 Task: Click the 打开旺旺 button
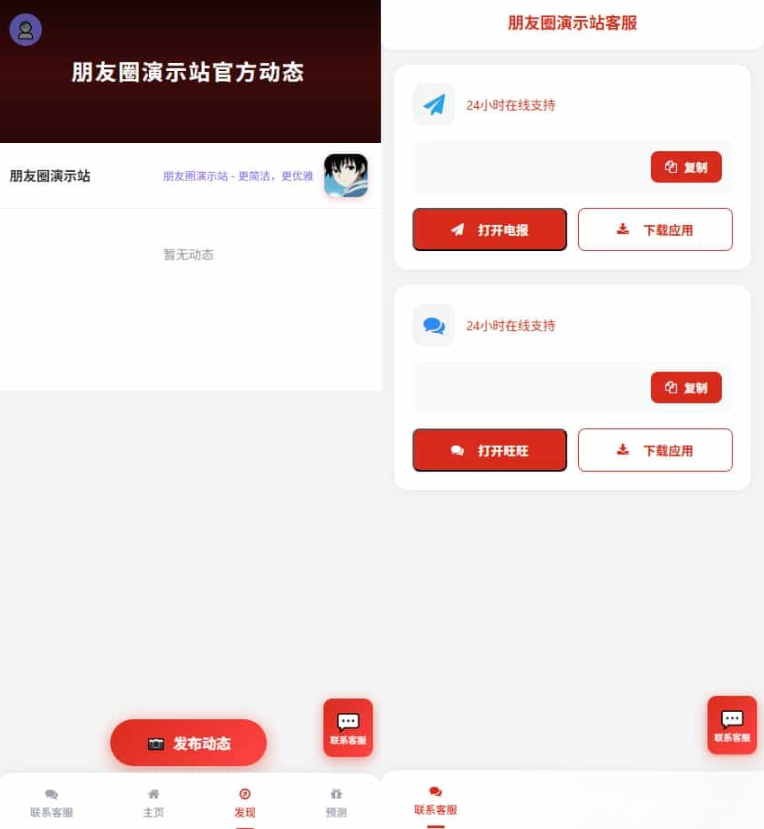(489, 449)
